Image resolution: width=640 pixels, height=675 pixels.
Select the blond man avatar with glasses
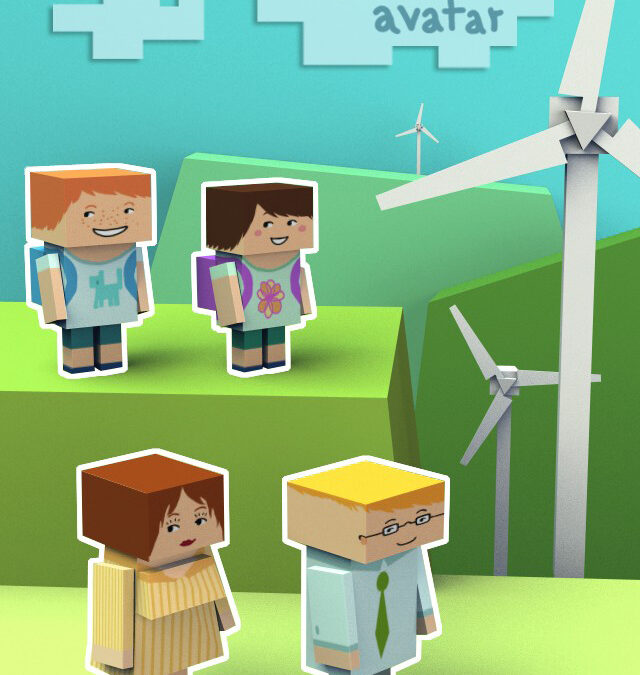(x=367, y=565)
